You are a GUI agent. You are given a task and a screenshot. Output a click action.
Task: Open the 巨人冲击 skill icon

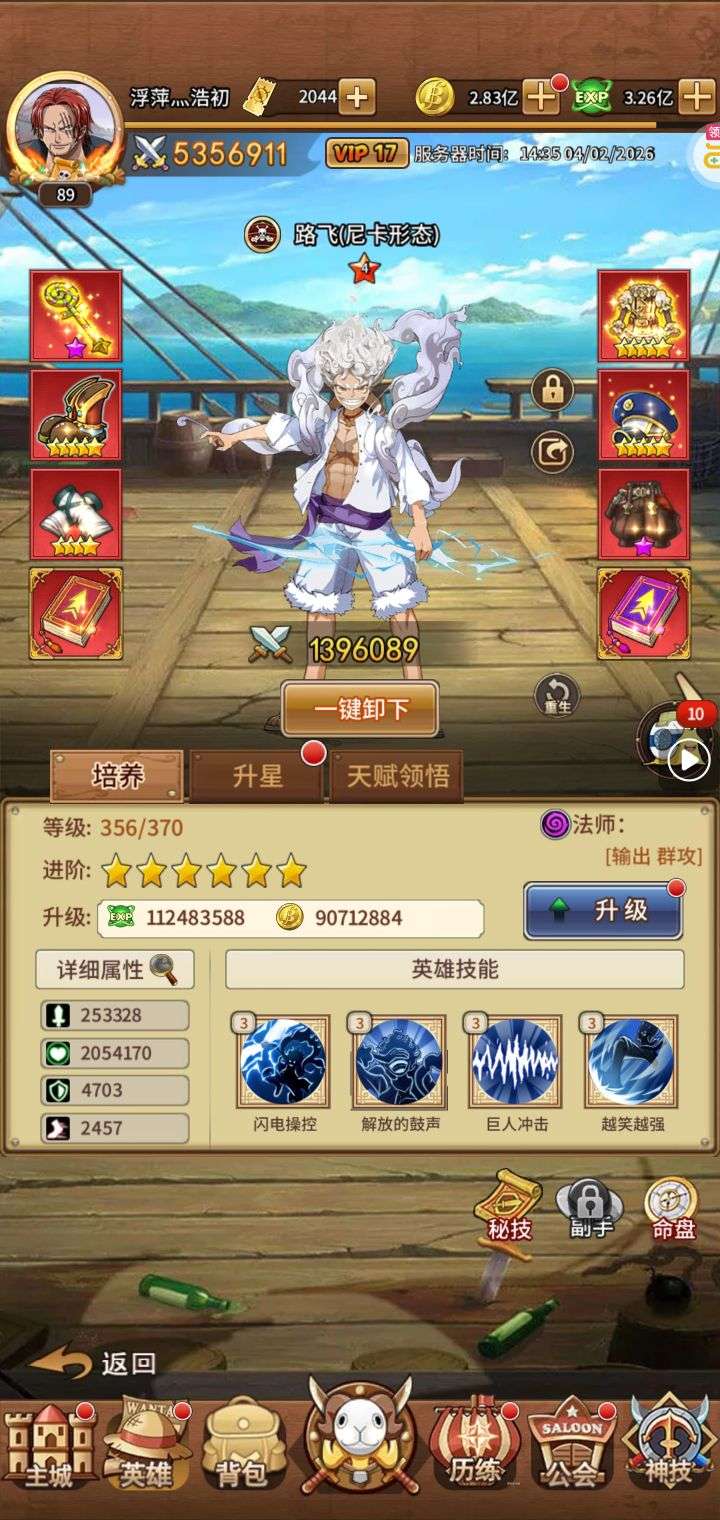(x=516, y=1062)
